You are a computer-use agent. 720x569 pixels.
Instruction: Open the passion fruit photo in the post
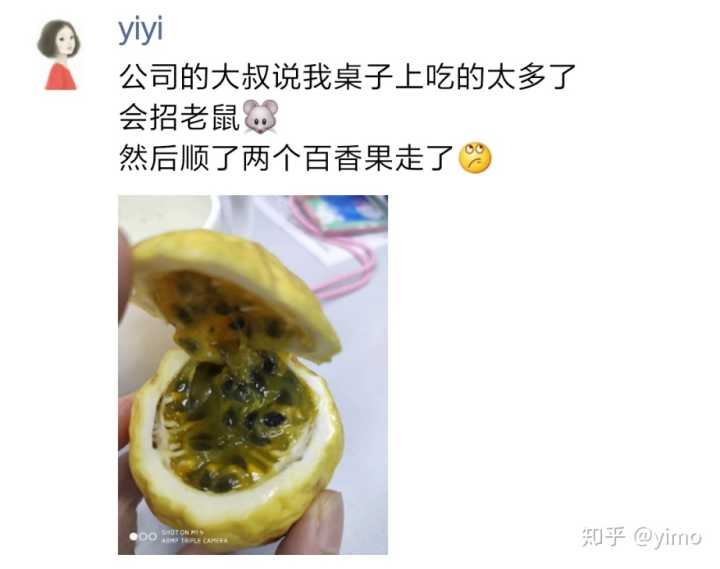click(253, 375)
